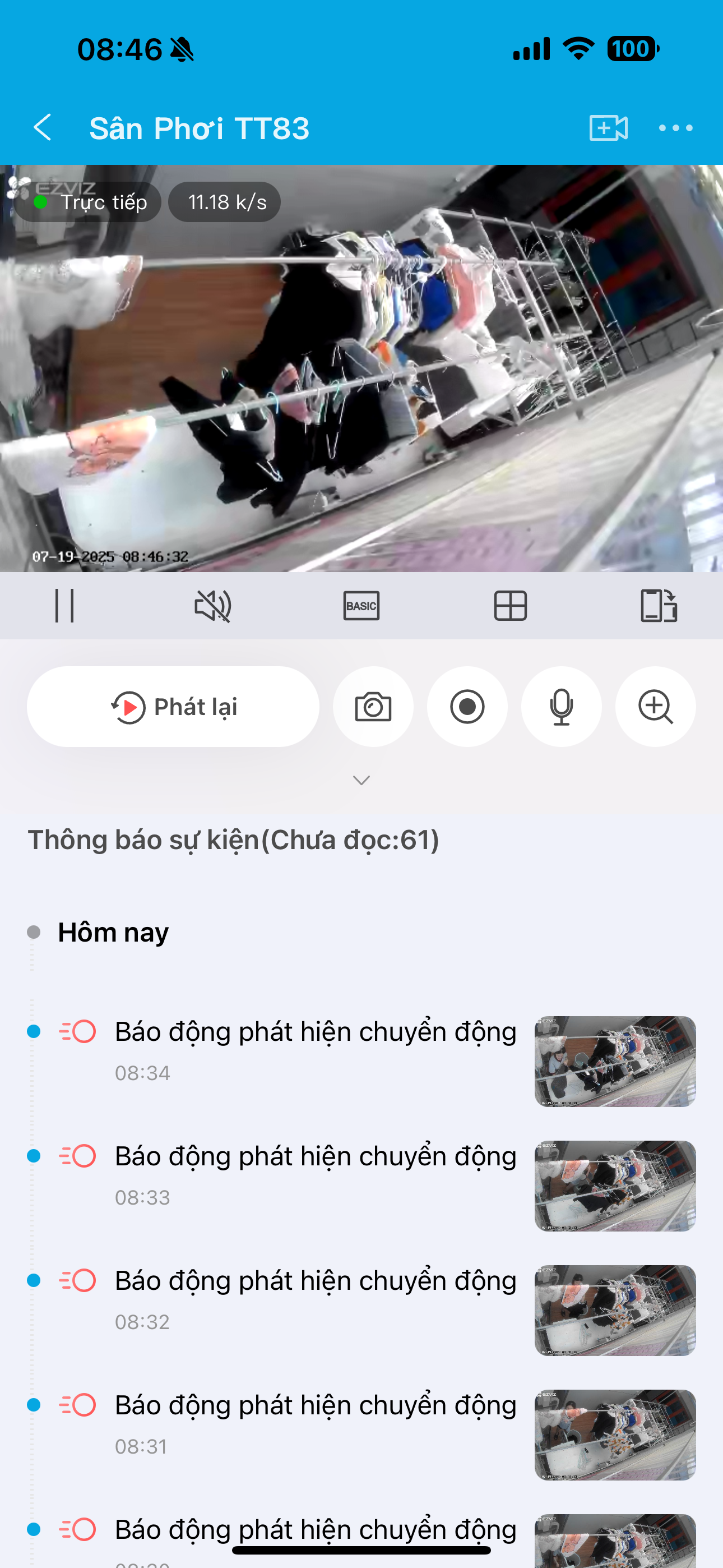Tap the magnifier zoom-in icon
The width and height of the screenshot is (723, 1568).
(655, 707)
